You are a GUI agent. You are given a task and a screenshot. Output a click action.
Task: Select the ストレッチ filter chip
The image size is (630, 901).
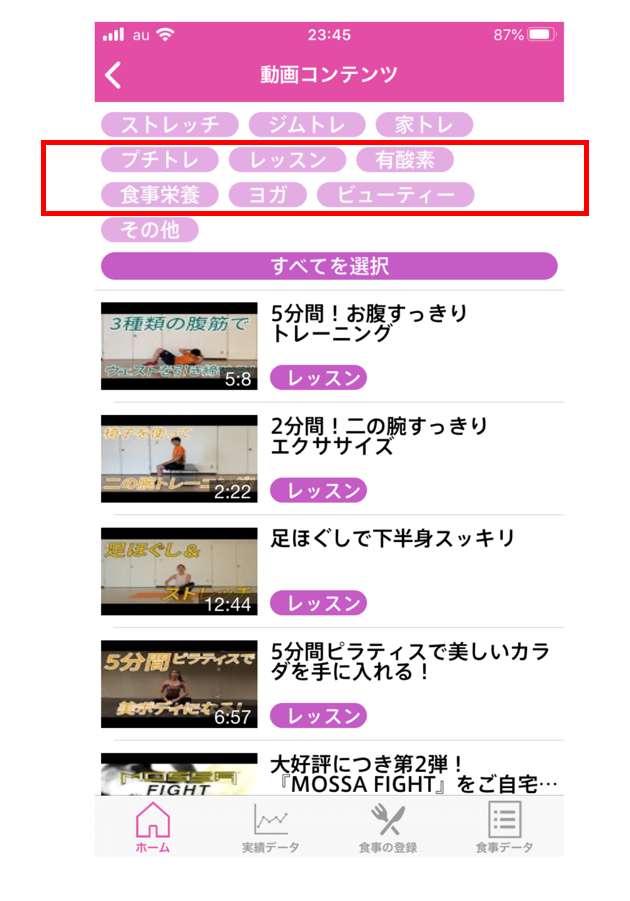point(169,125)
